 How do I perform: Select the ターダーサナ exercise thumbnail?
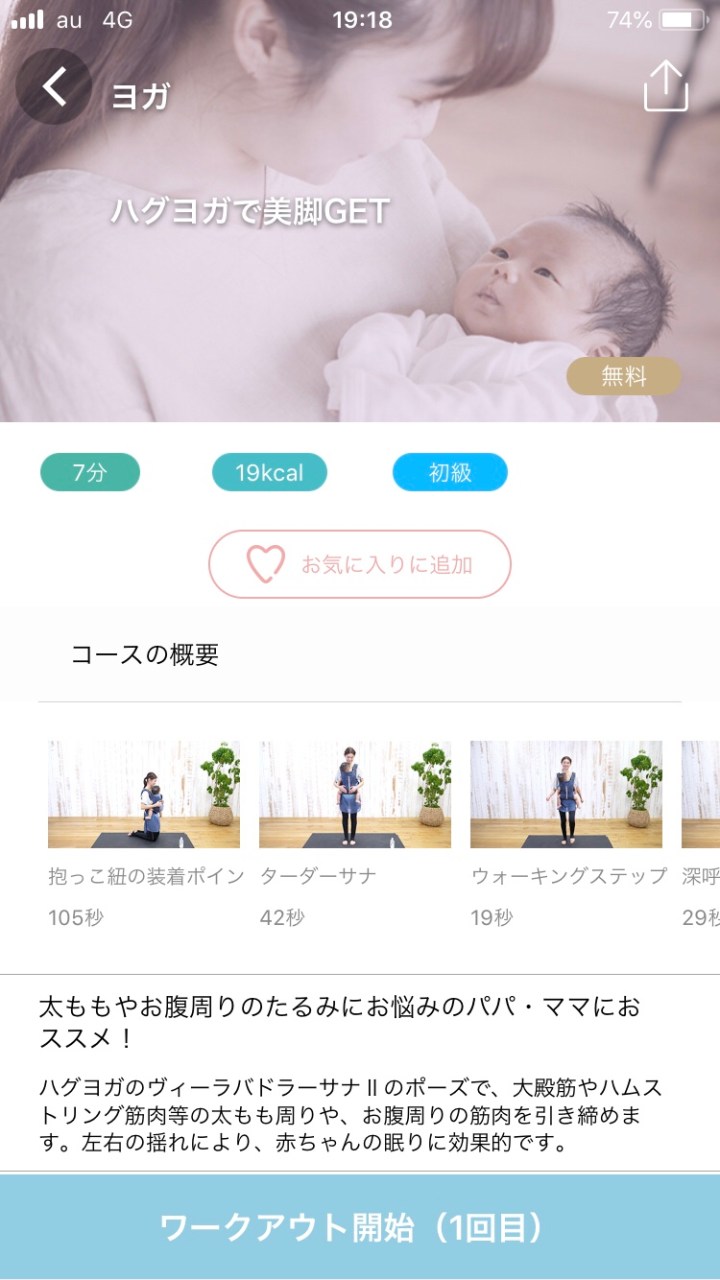click(355, 794)
